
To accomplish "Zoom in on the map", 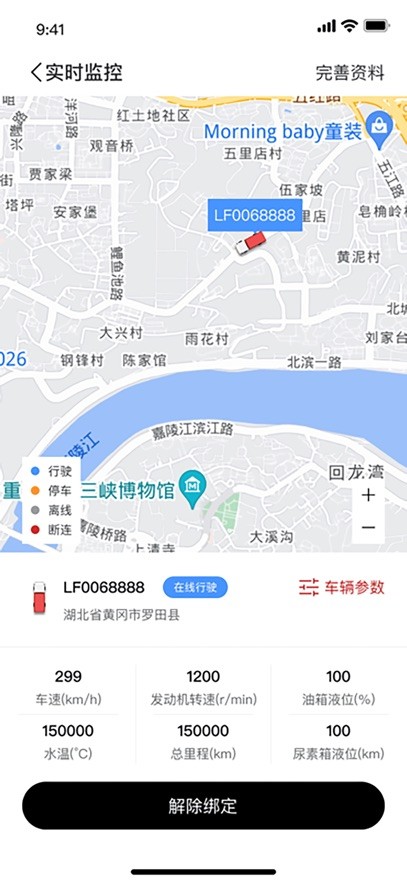I will tap(368, 495).
